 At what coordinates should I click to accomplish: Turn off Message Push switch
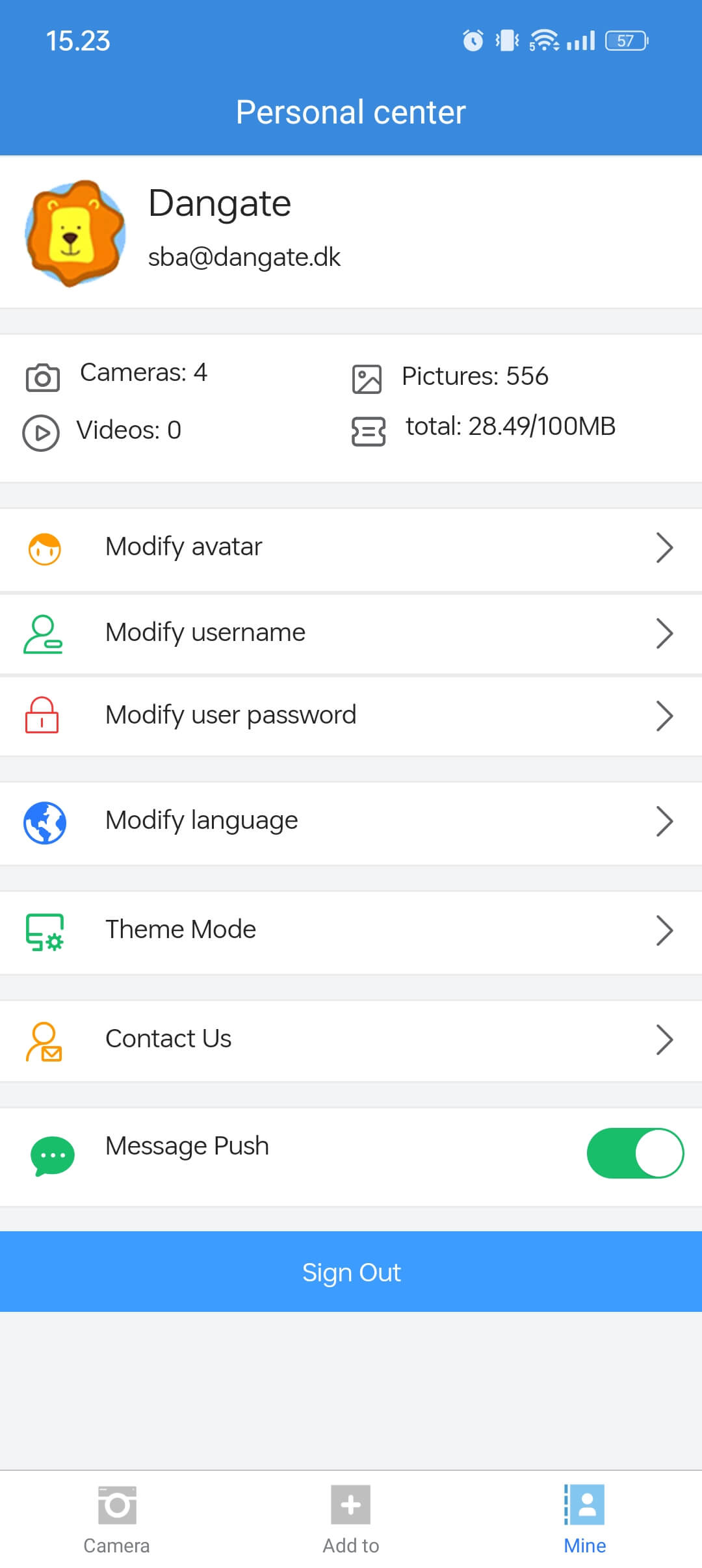[x=634, y=1153]
